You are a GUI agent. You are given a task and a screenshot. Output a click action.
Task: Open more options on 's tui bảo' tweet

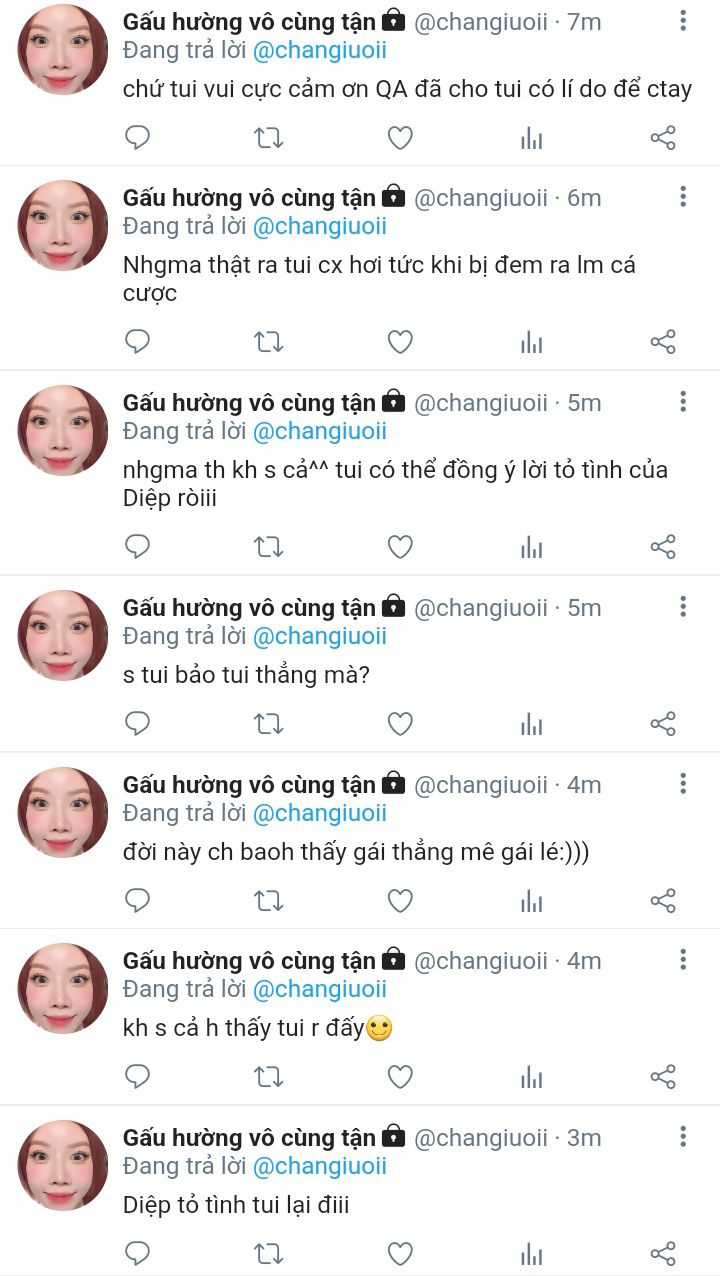tap(683, 606)
